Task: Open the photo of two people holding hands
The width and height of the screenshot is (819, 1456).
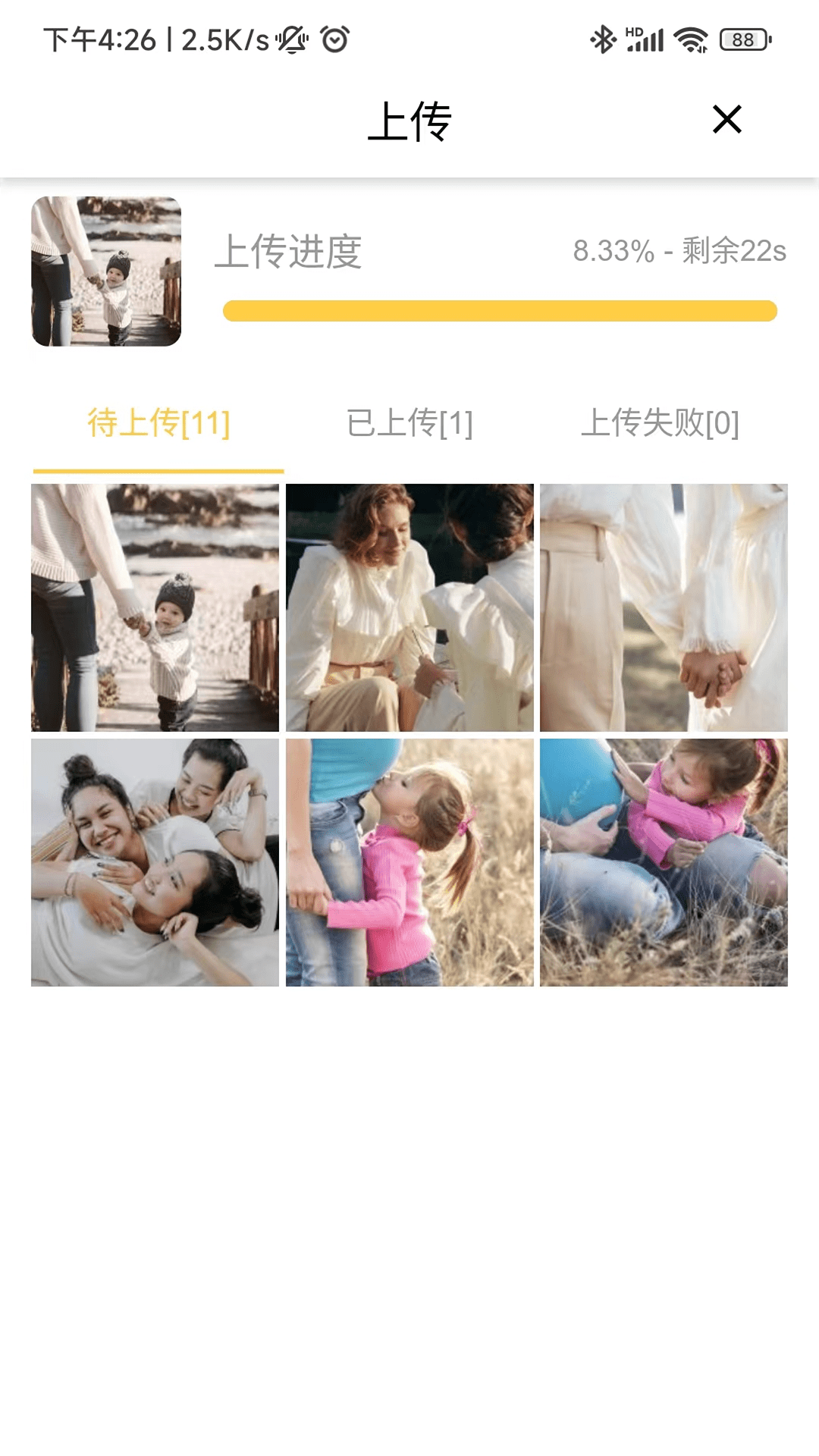Action: (664, 607)
